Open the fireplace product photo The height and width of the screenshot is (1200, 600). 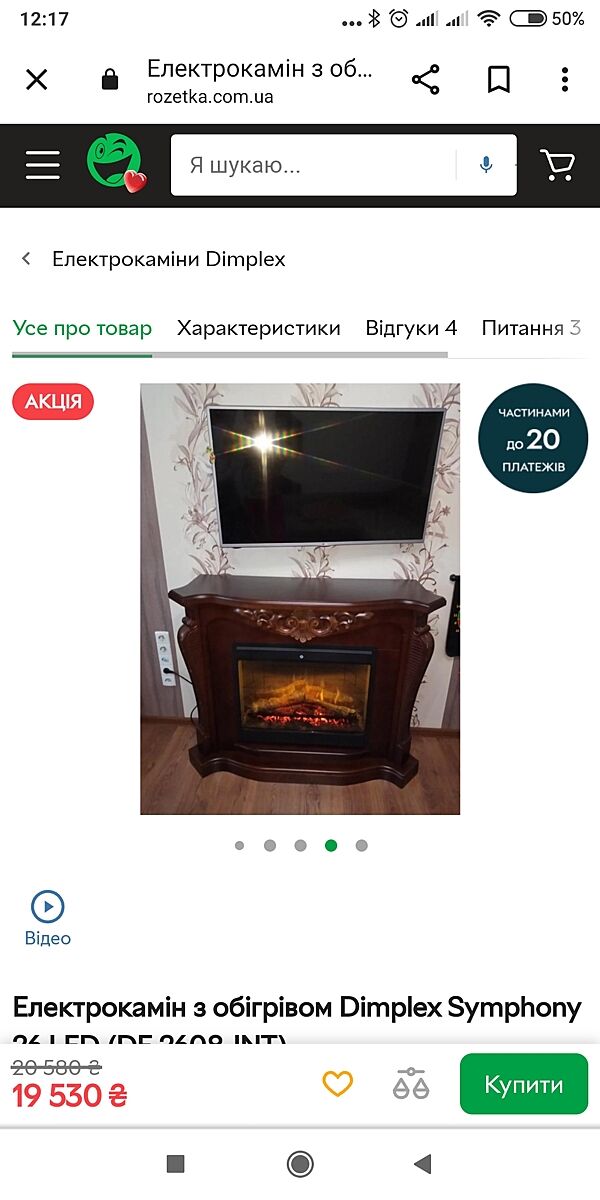[x=300, y=598]
